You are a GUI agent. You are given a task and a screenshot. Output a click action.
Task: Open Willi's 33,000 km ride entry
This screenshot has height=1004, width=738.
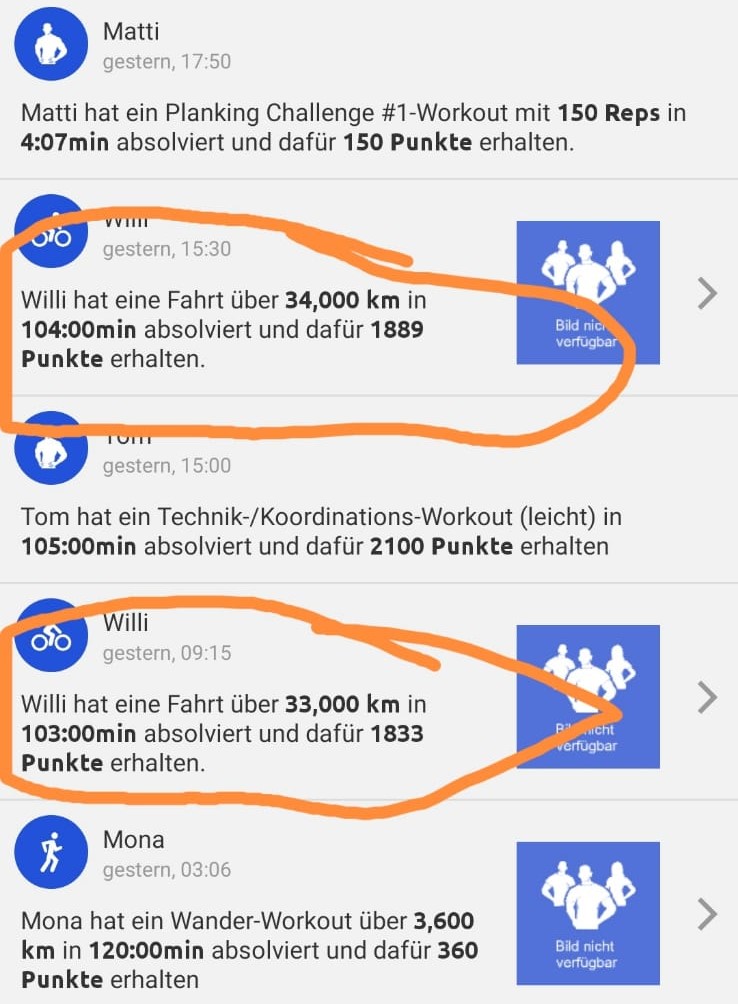[250, 733]
